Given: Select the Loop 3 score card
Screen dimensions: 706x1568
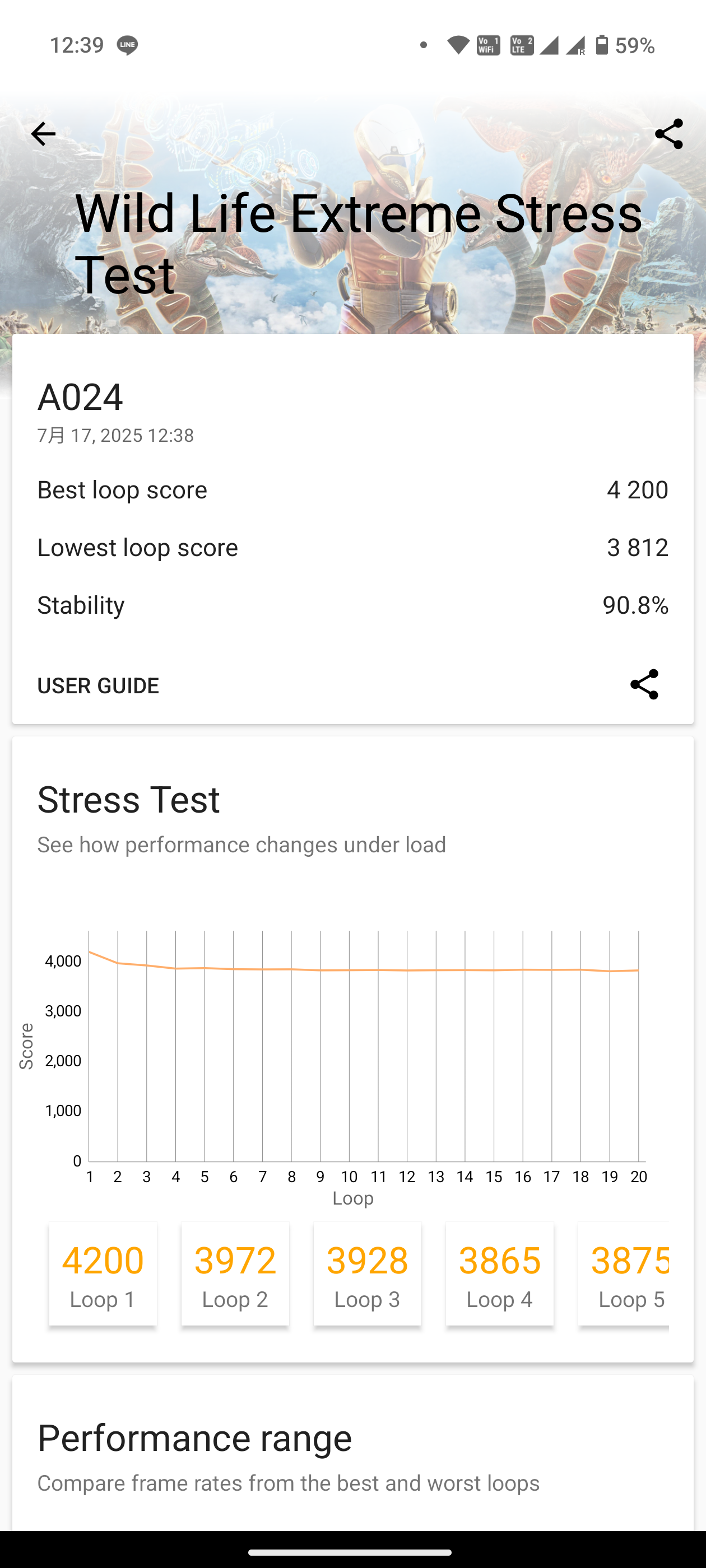Looking at the screenshot, I should pyautogui.click(x=368, y=1273).
